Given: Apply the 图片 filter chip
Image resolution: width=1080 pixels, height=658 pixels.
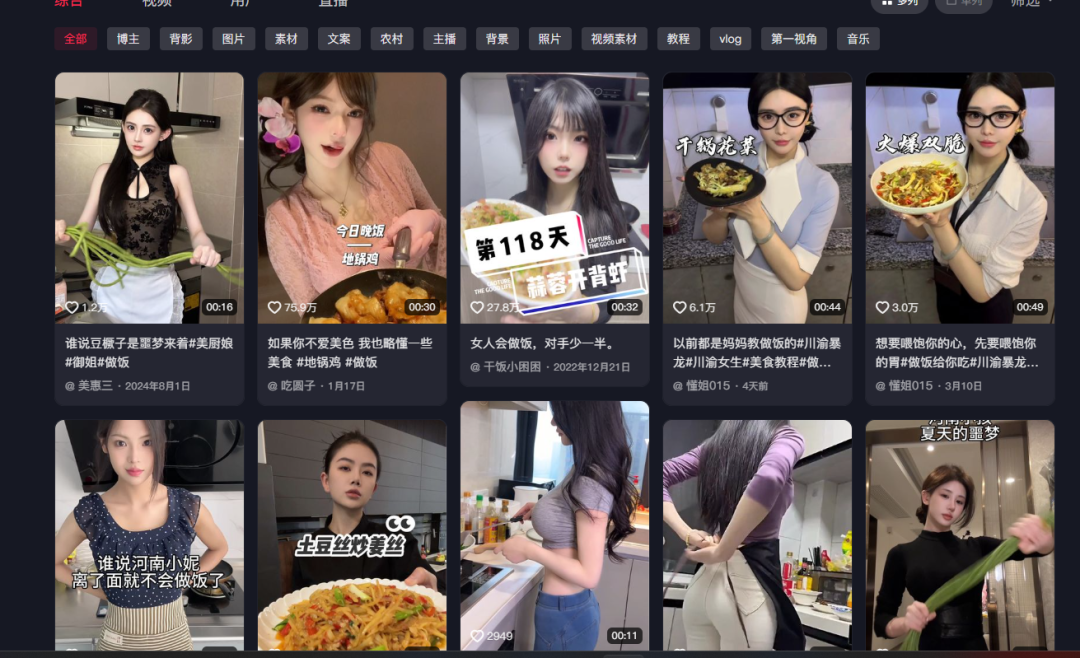Looking at the screenshot, I should [x=233, y=39].
